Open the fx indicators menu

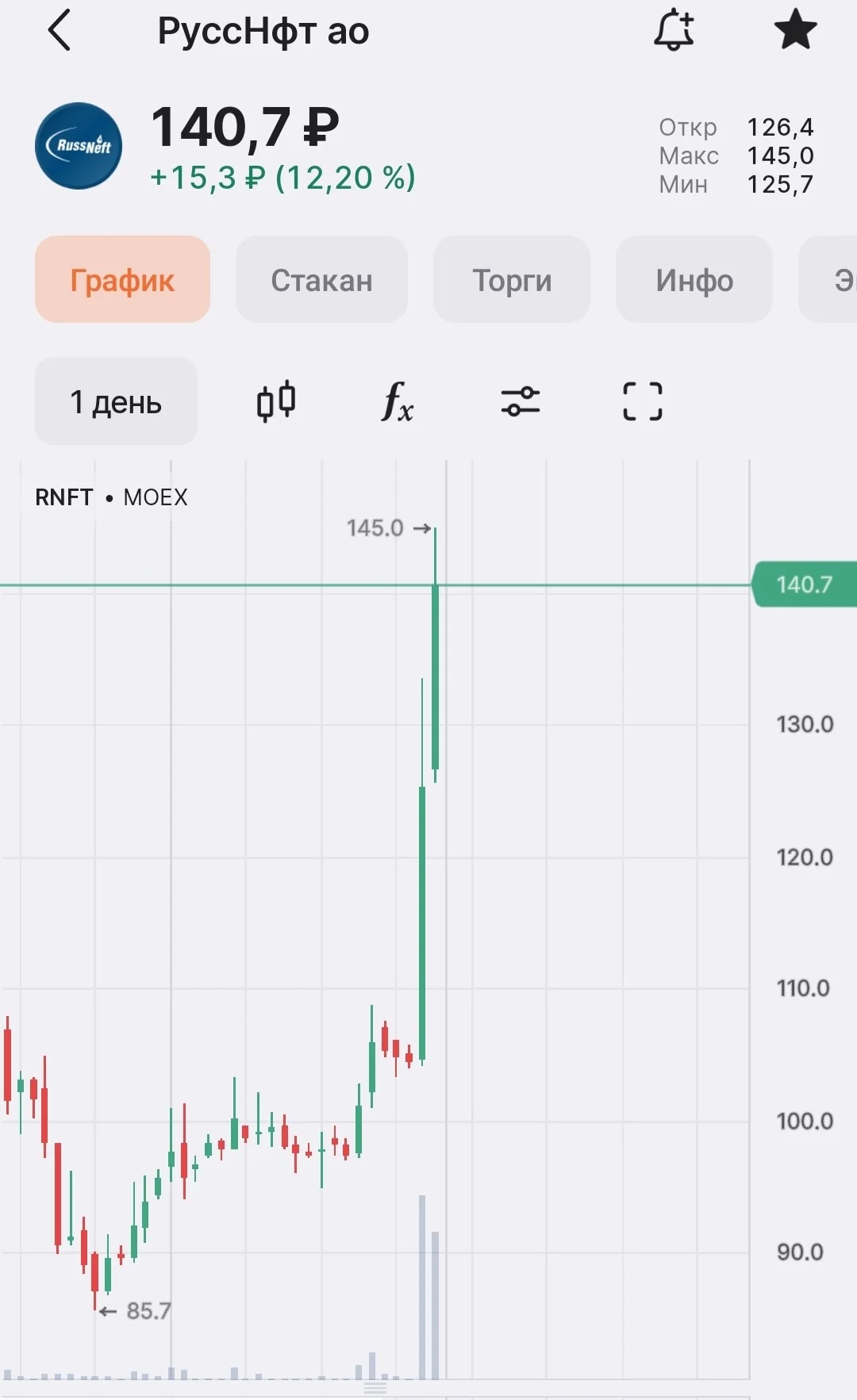tap(398, 401)
